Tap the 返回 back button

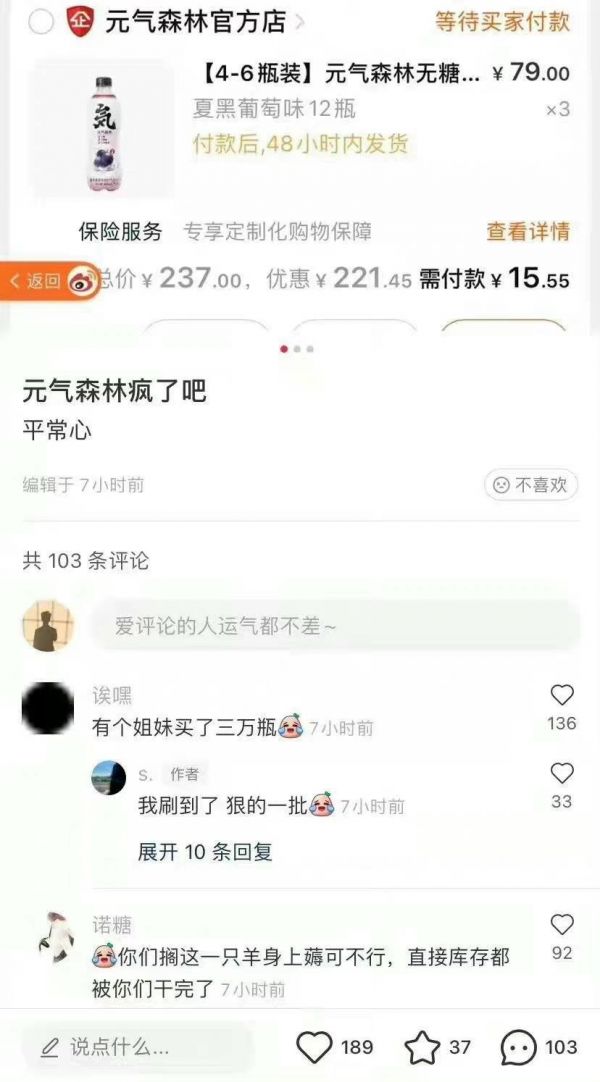coord(35,281)
